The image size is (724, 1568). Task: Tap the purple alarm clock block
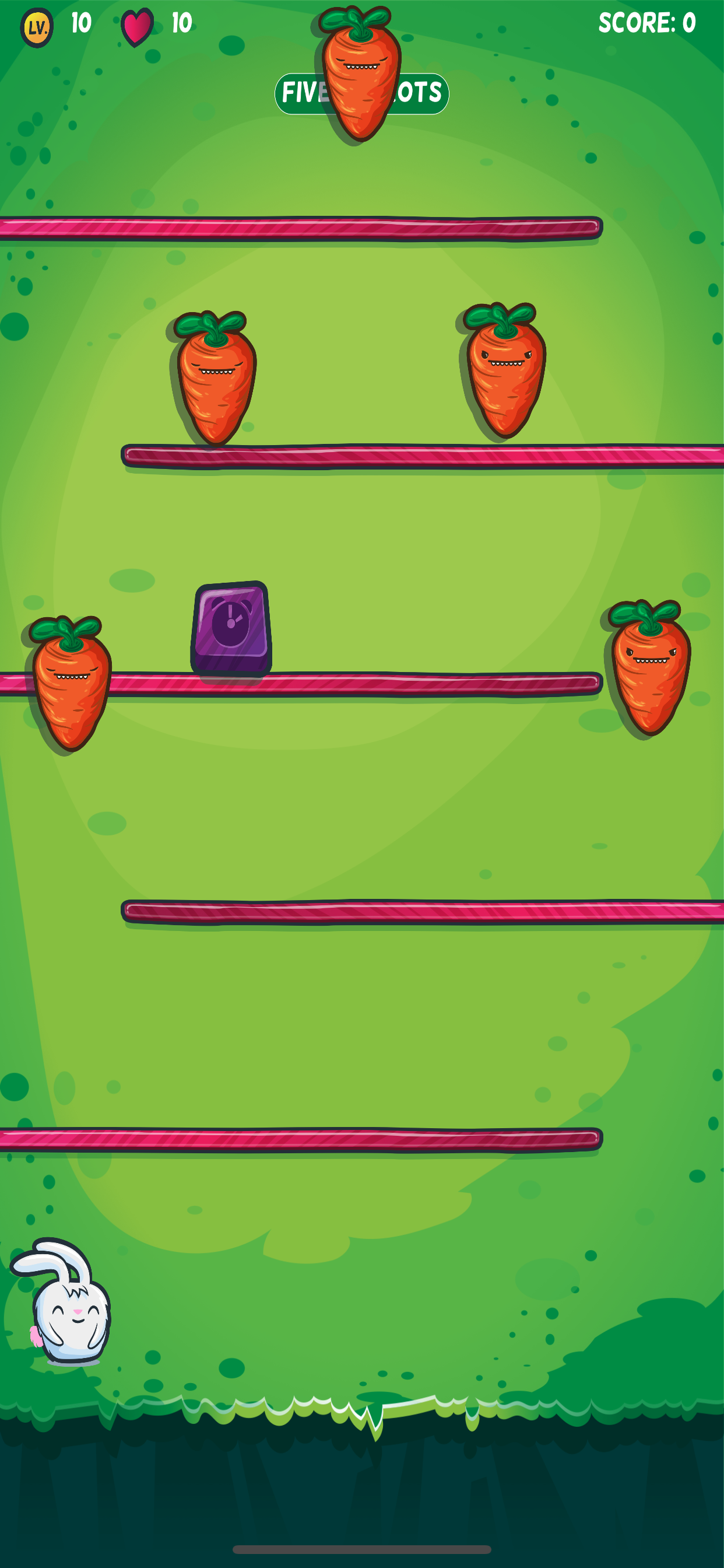[231, 628]
